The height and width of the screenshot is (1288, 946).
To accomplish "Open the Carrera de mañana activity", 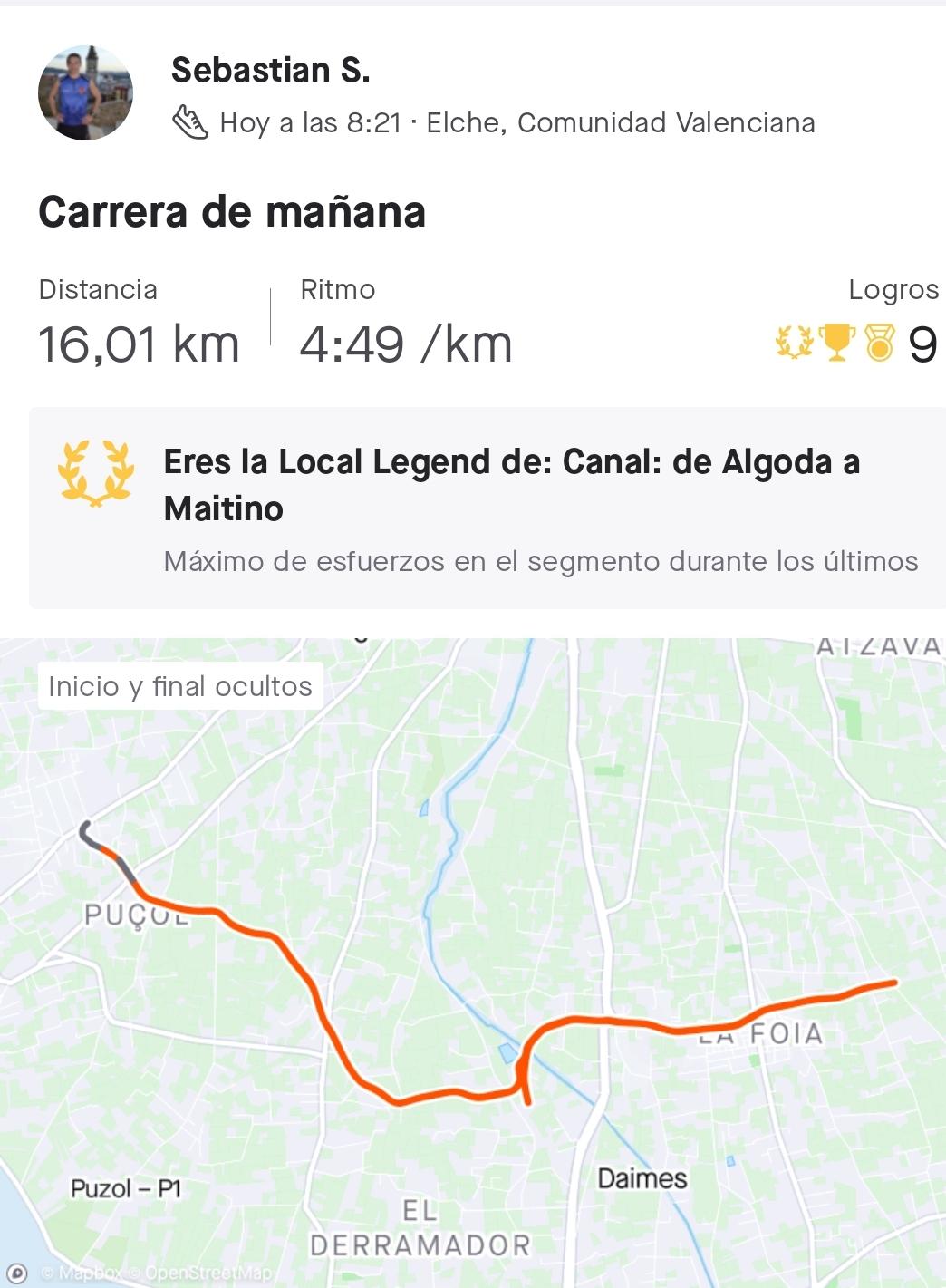I will tap(232, 212).
